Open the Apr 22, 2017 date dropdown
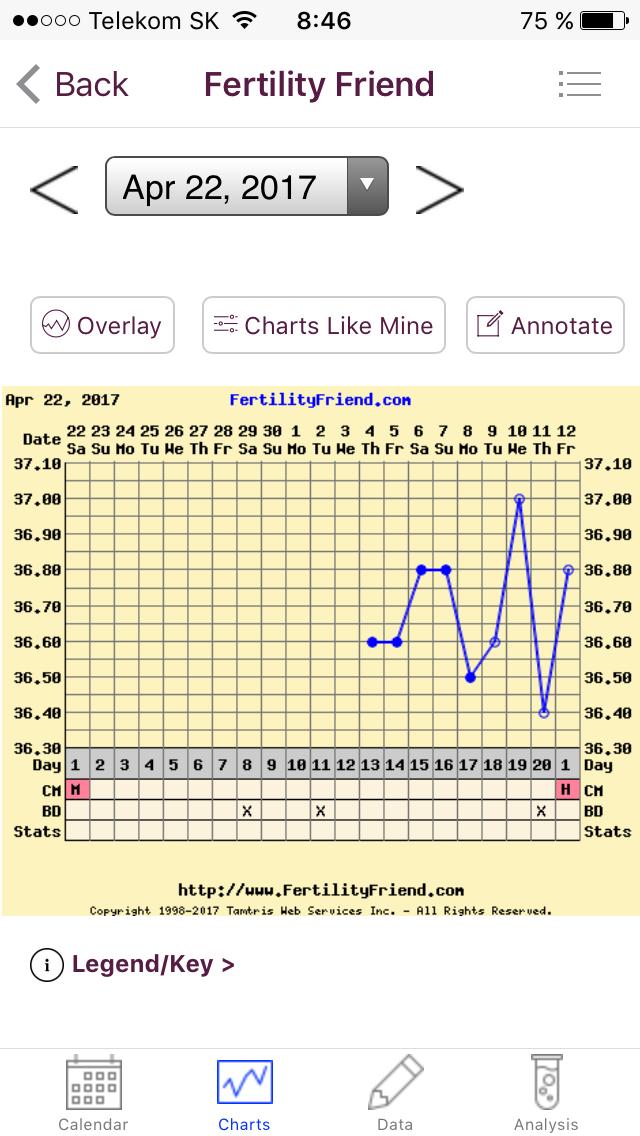 [x=246, y=187]
